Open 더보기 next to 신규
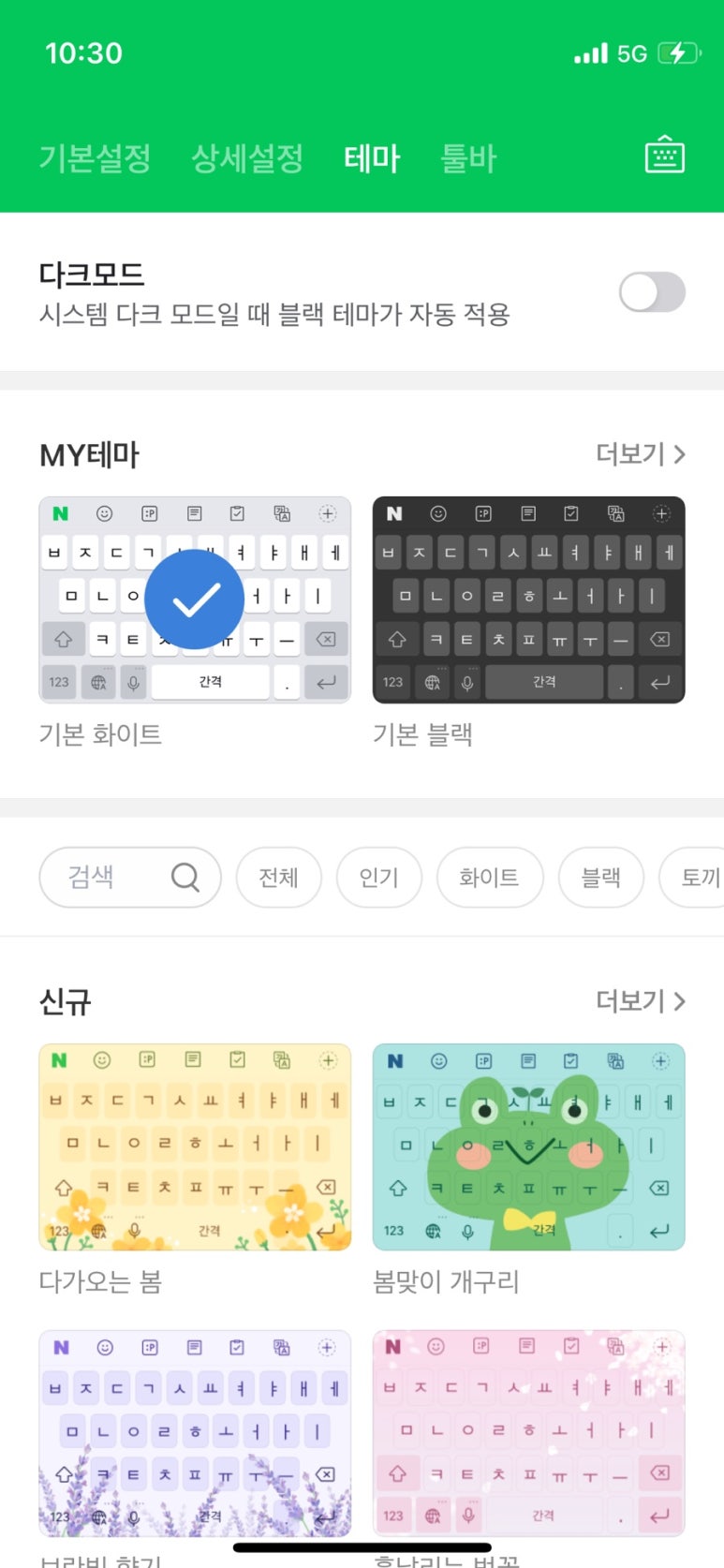The image size is (724, 1568). pyautogui.click(x=641, y=1001)
